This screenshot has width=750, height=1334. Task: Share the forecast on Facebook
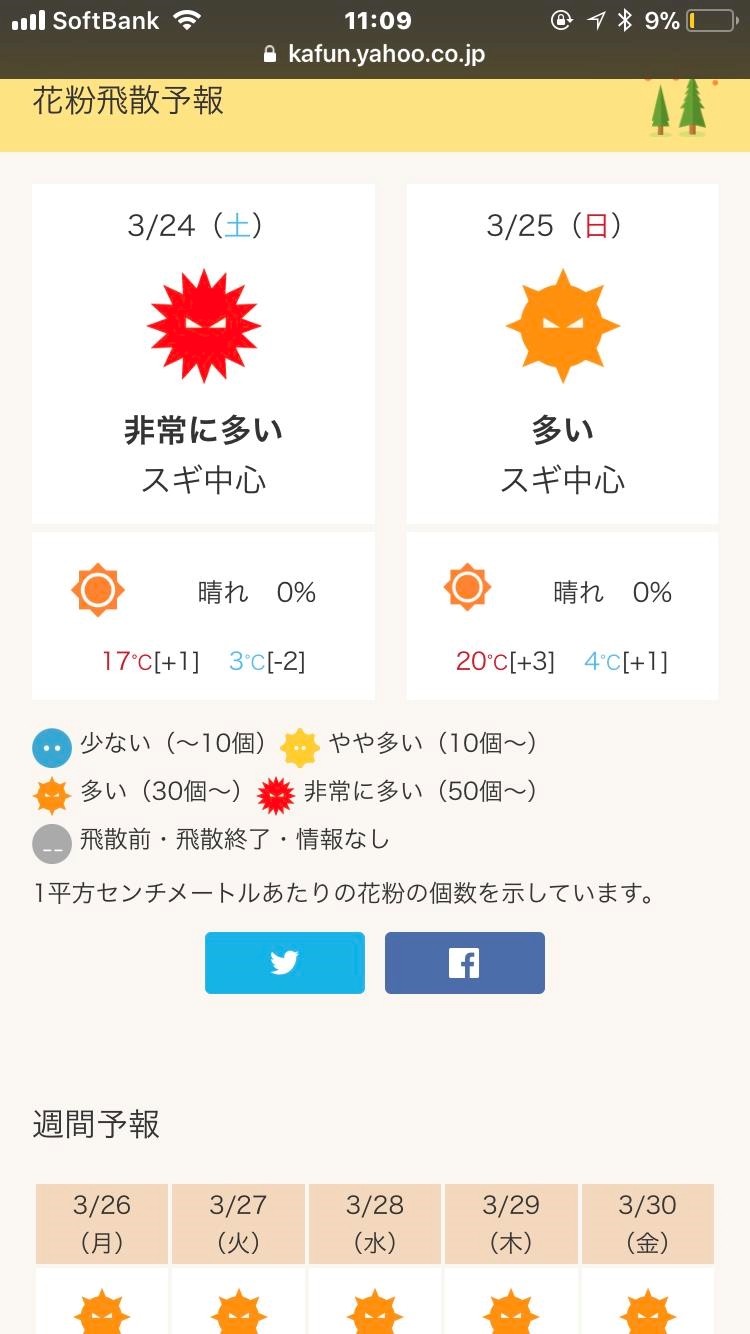(x=465, y=963)
